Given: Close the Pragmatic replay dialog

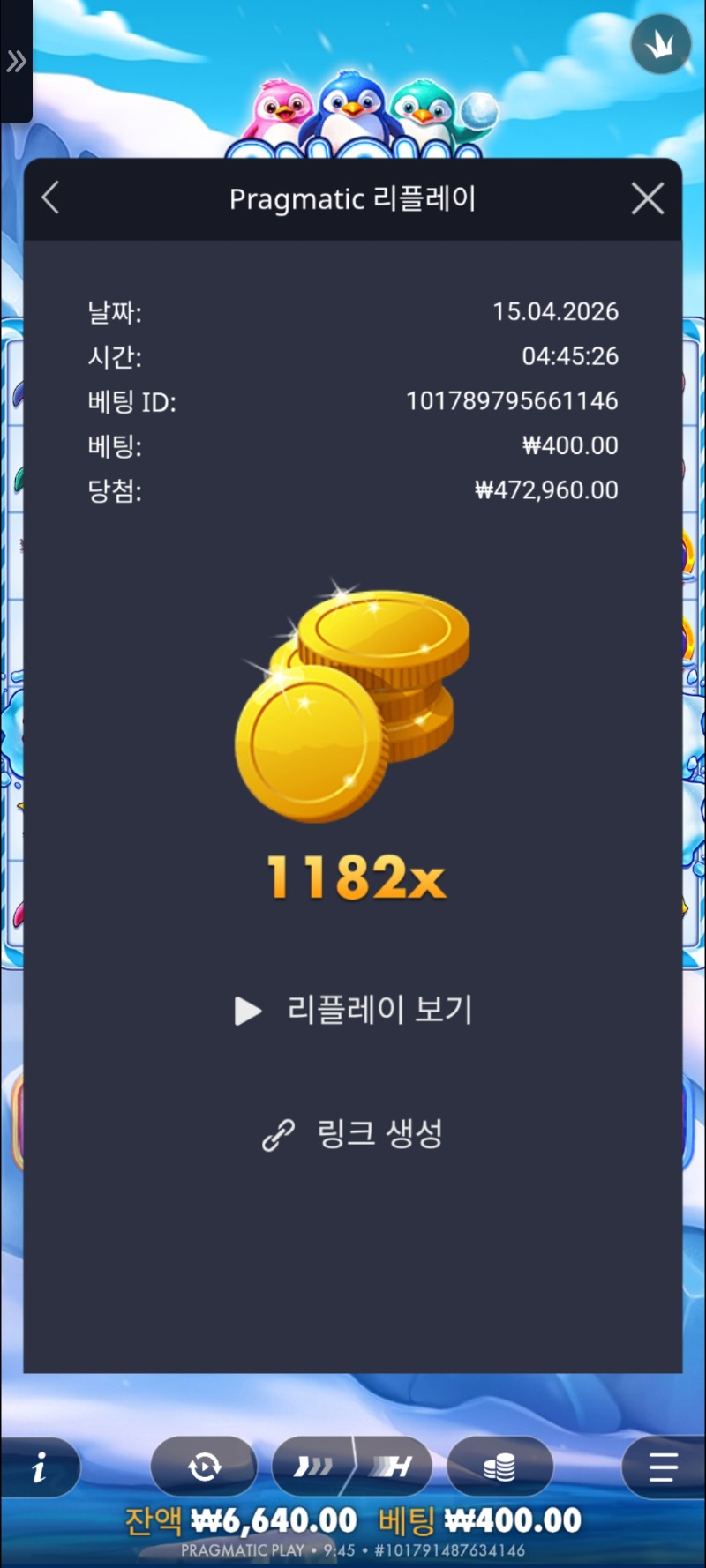Looking at the screenshot, I should tap(648, 199).
